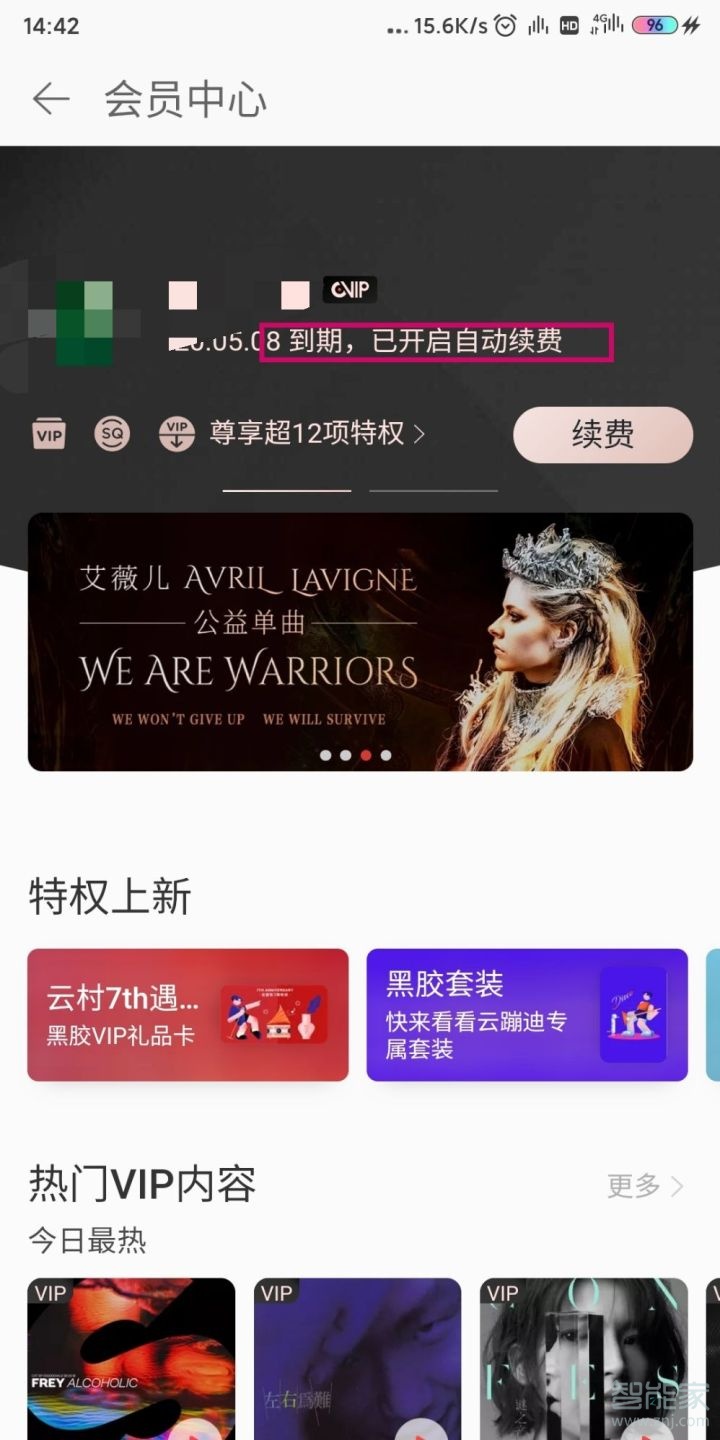
Task: Tap the CVIP badge next to username
Action: click(351, 289)
